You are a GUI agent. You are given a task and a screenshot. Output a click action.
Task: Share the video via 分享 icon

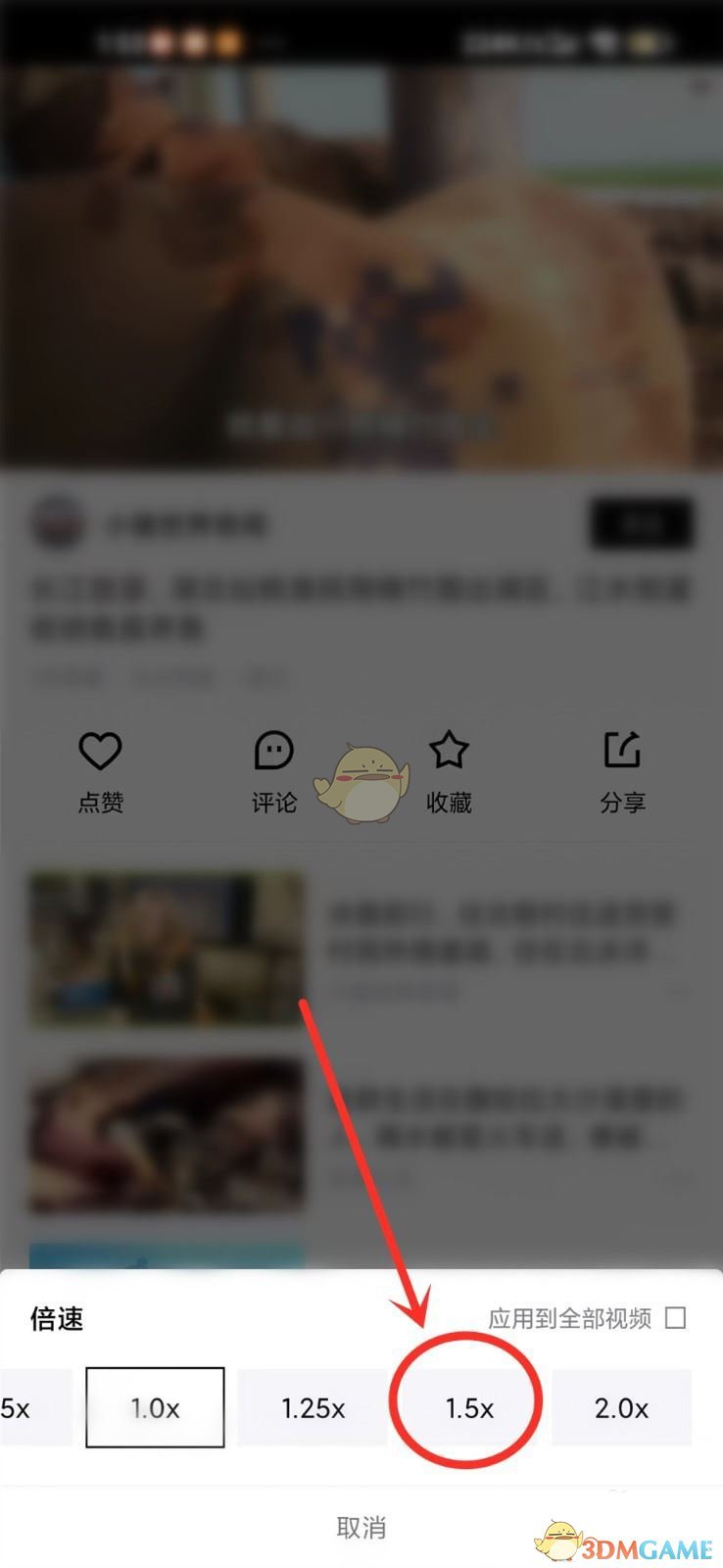click(622, 753)
